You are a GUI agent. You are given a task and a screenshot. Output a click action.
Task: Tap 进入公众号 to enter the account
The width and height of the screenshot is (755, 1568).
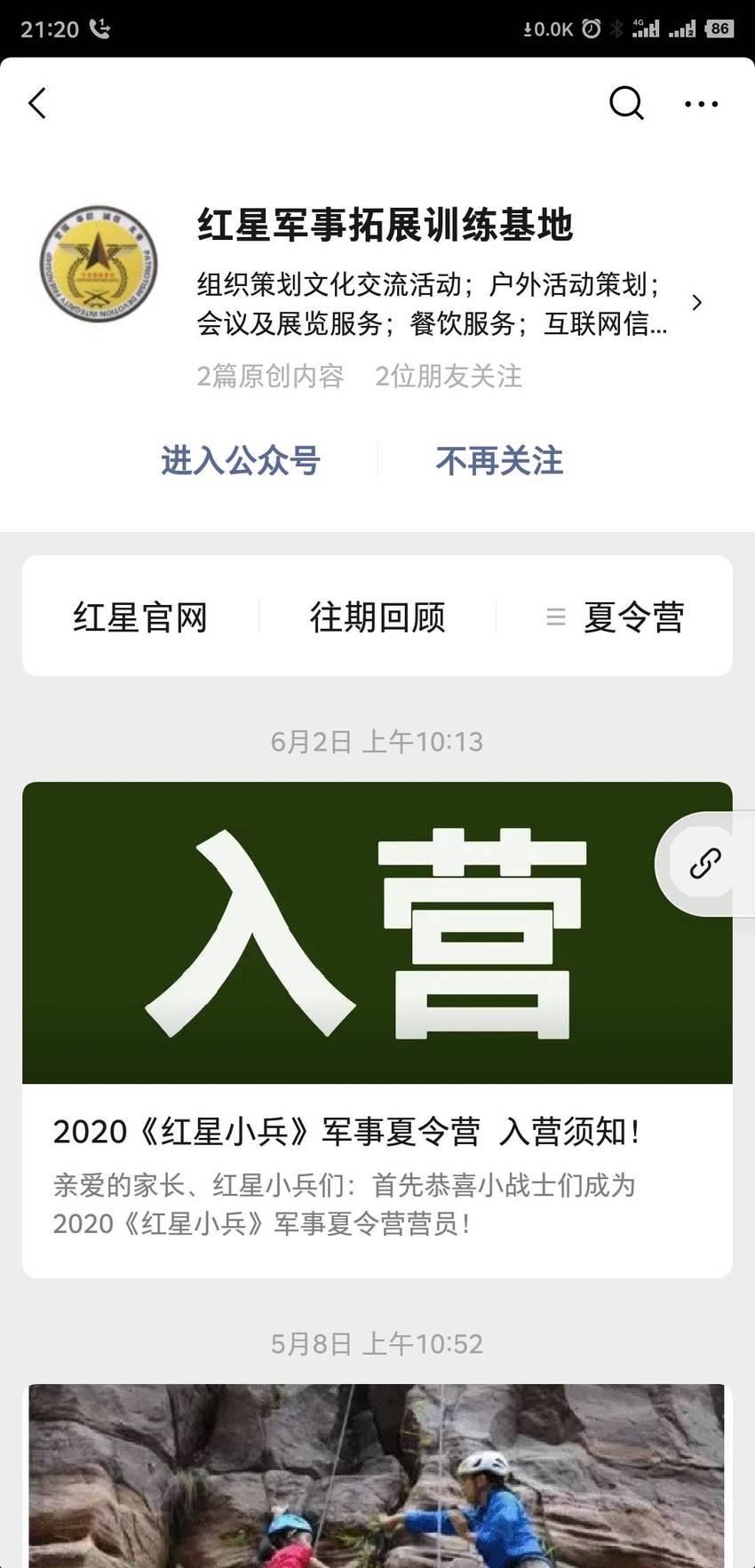[241, 460]
